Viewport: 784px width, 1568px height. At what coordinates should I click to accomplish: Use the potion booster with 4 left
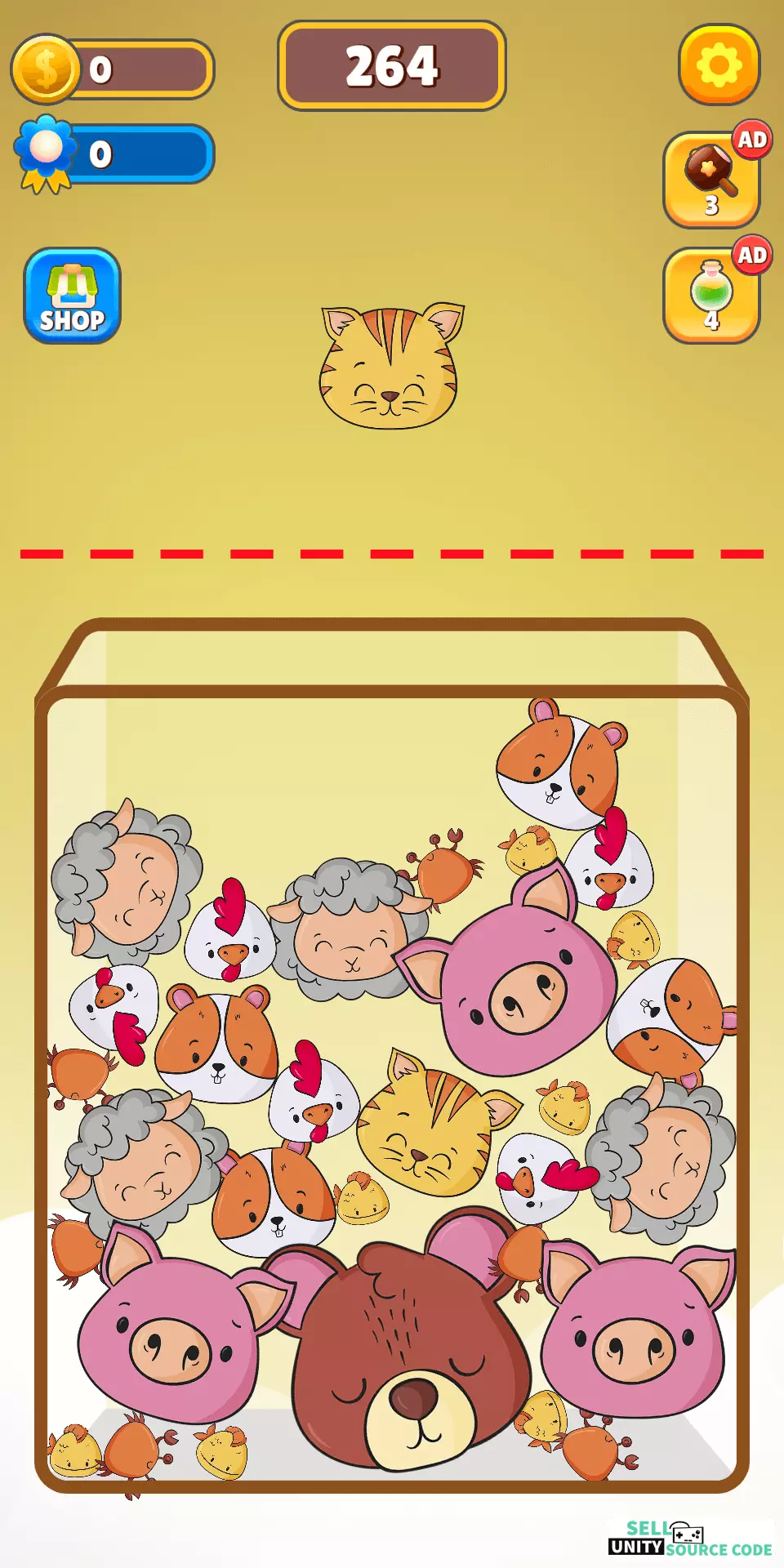pyautogui.click(x=712, y=296)
